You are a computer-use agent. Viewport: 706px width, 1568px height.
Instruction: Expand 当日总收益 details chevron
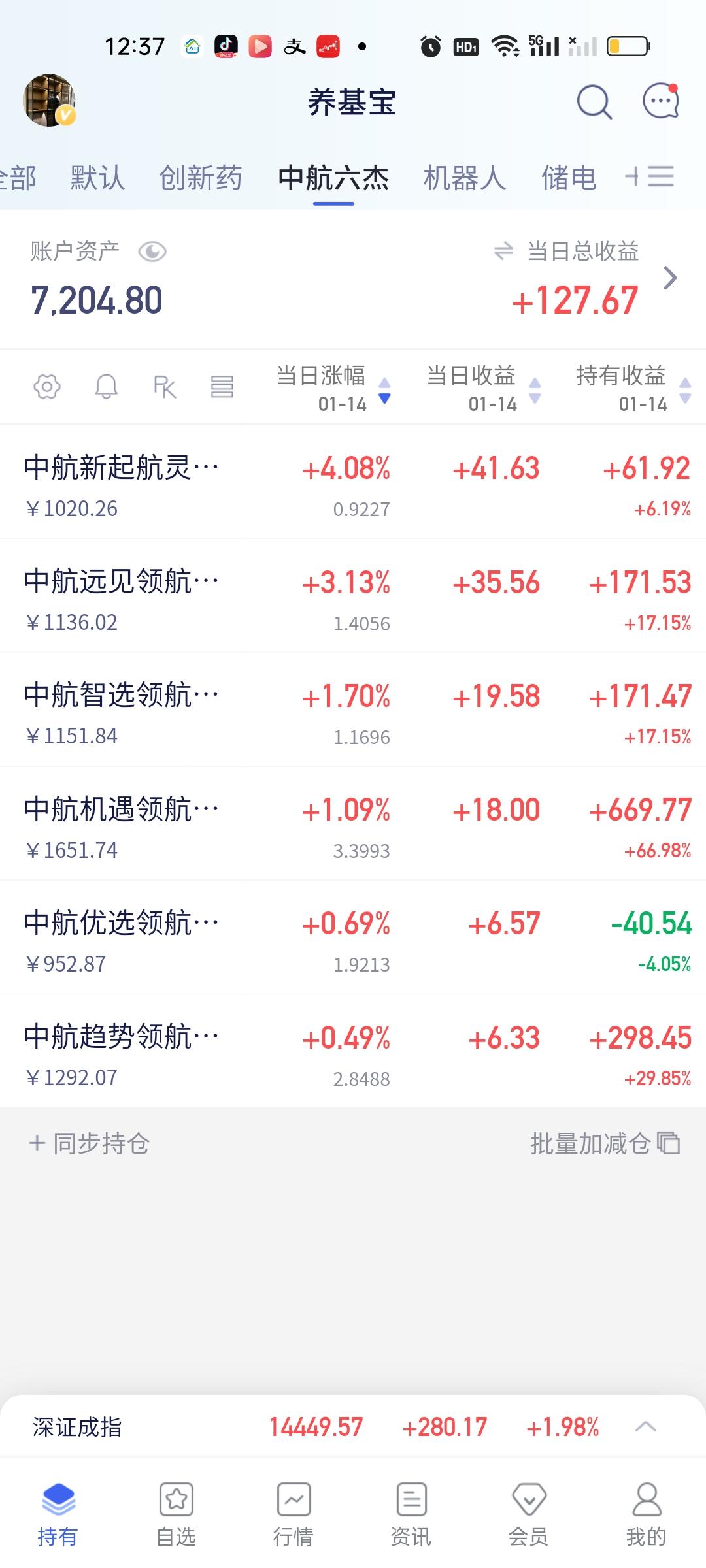pos(669,278)
